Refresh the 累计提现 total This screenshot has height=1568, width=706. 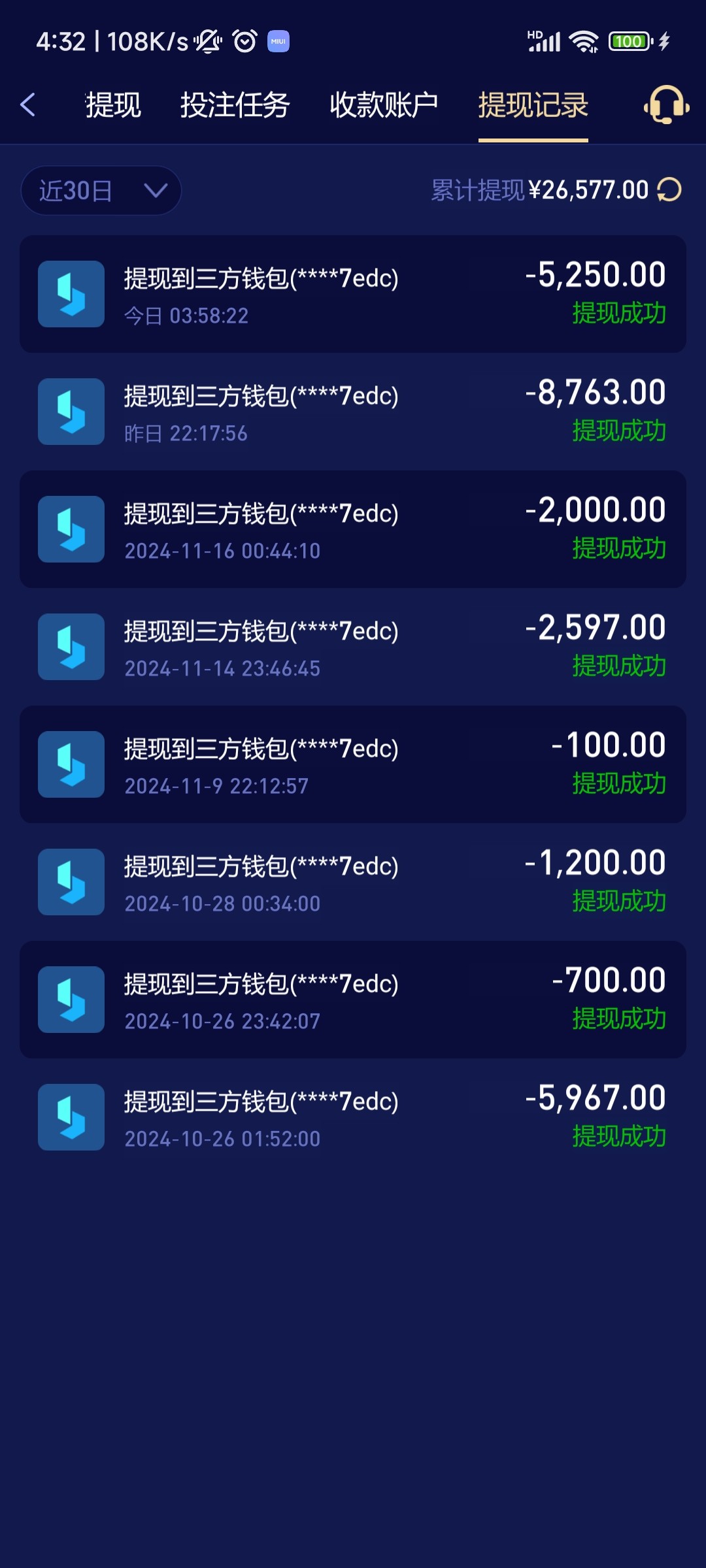coord(669,190)
